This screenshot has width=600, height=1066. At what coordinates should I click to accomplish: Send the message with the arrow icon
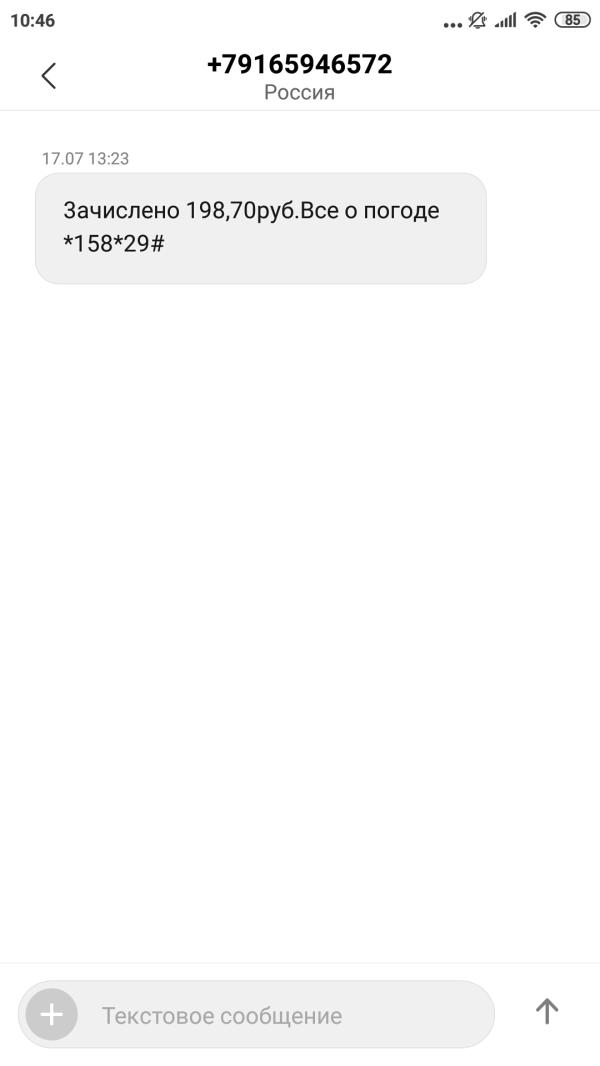[x=547, y=1011]
